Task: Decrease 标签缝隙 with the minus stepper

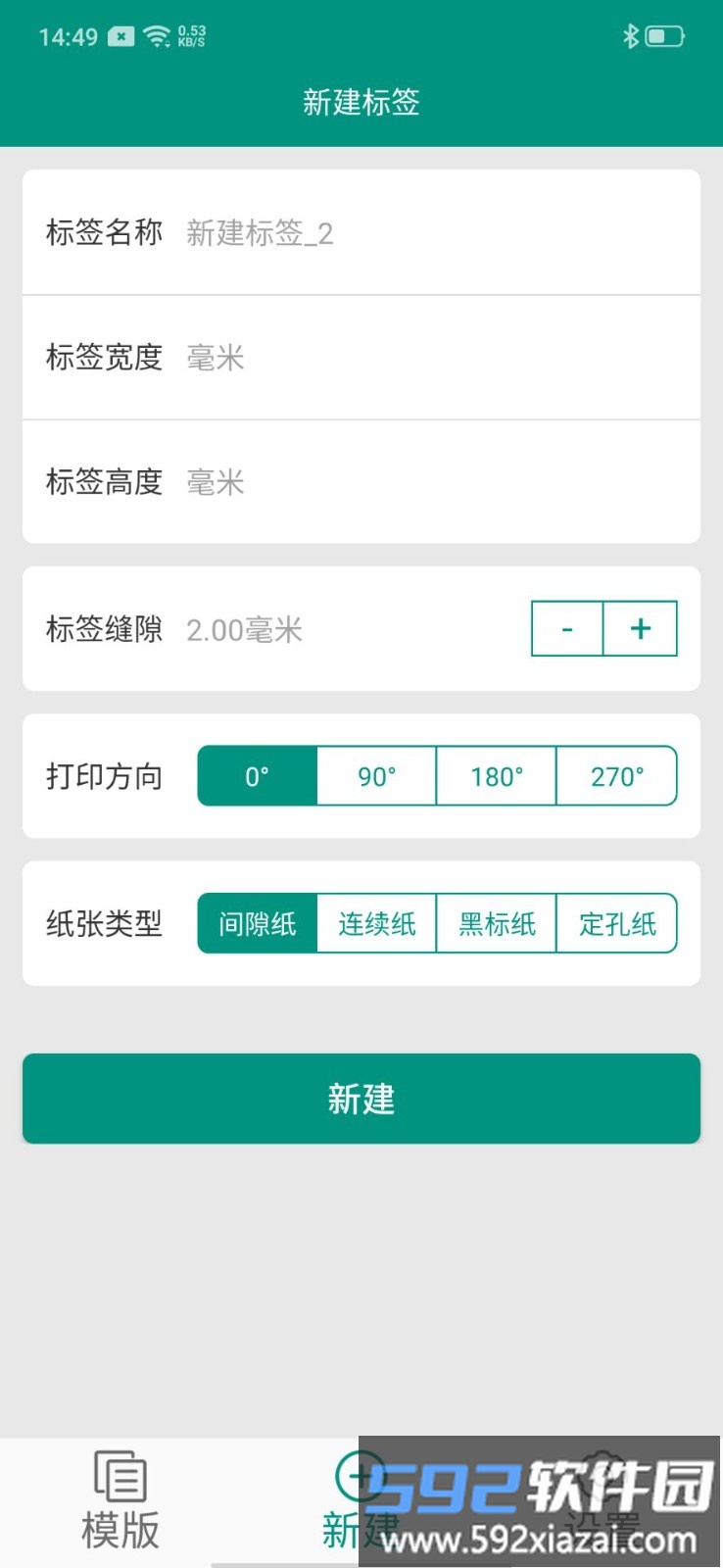Action: [x=566, y=628]
